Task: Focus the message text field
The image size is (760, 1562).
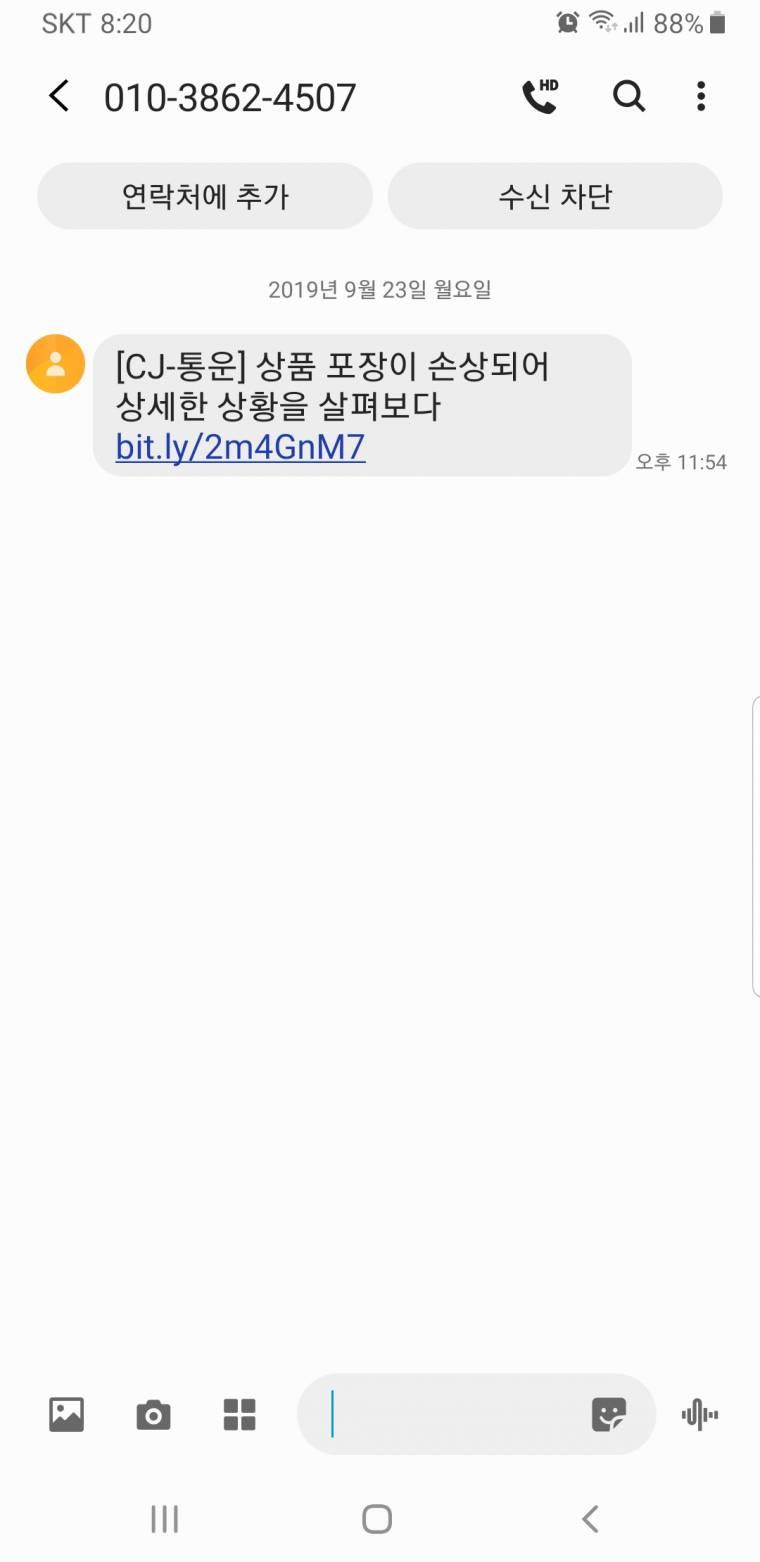Action: click(x=450, y=1414)
